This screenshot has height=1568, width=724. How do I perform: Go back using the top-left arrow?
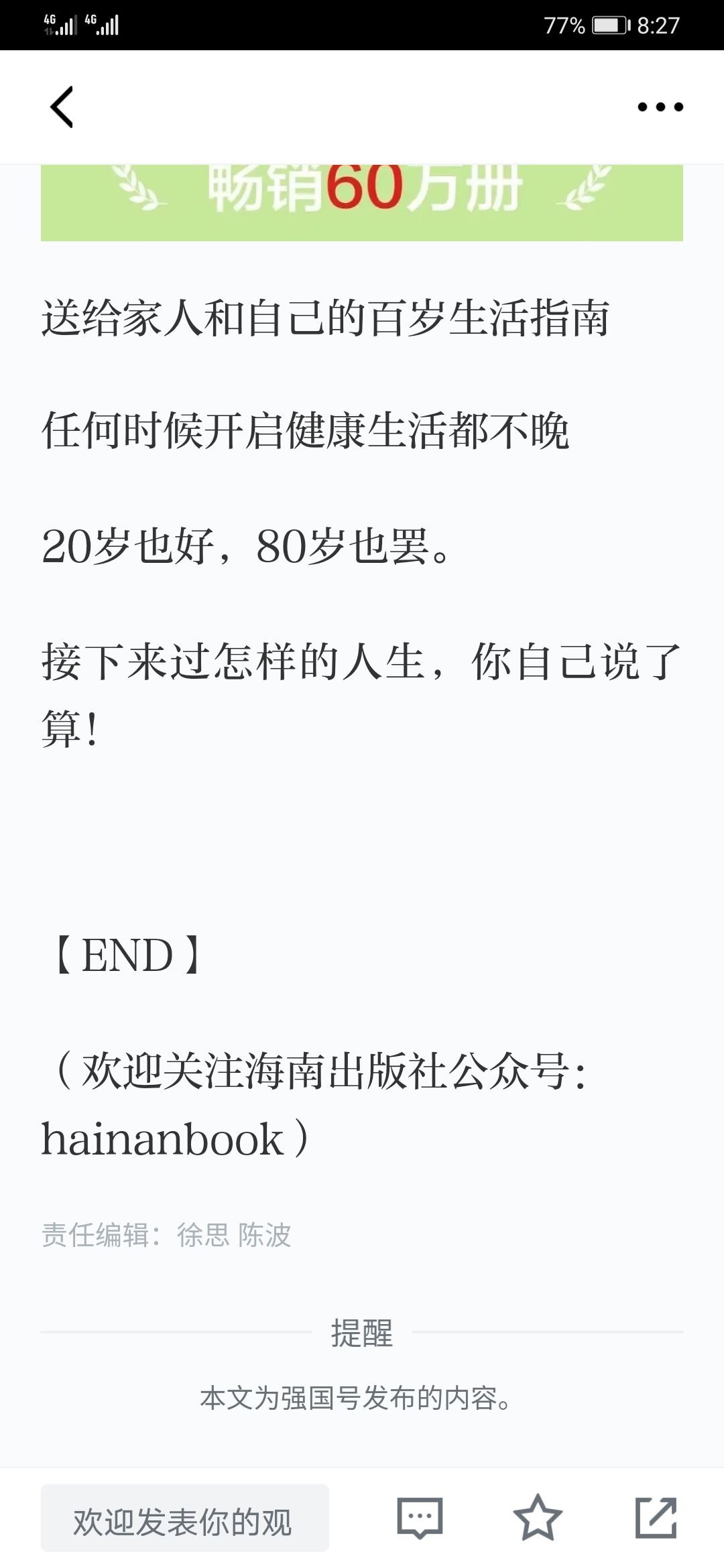pyautogui.click(x=62, y=107)
